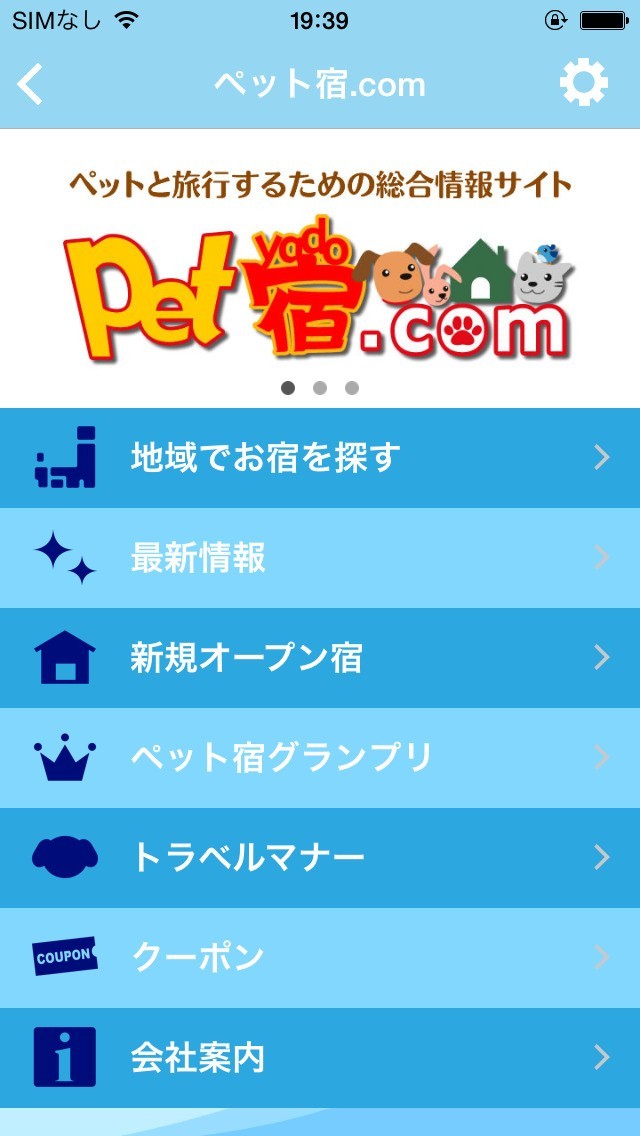View クーポン coupons
The image size is (640, 1136).
click(320, 958)
